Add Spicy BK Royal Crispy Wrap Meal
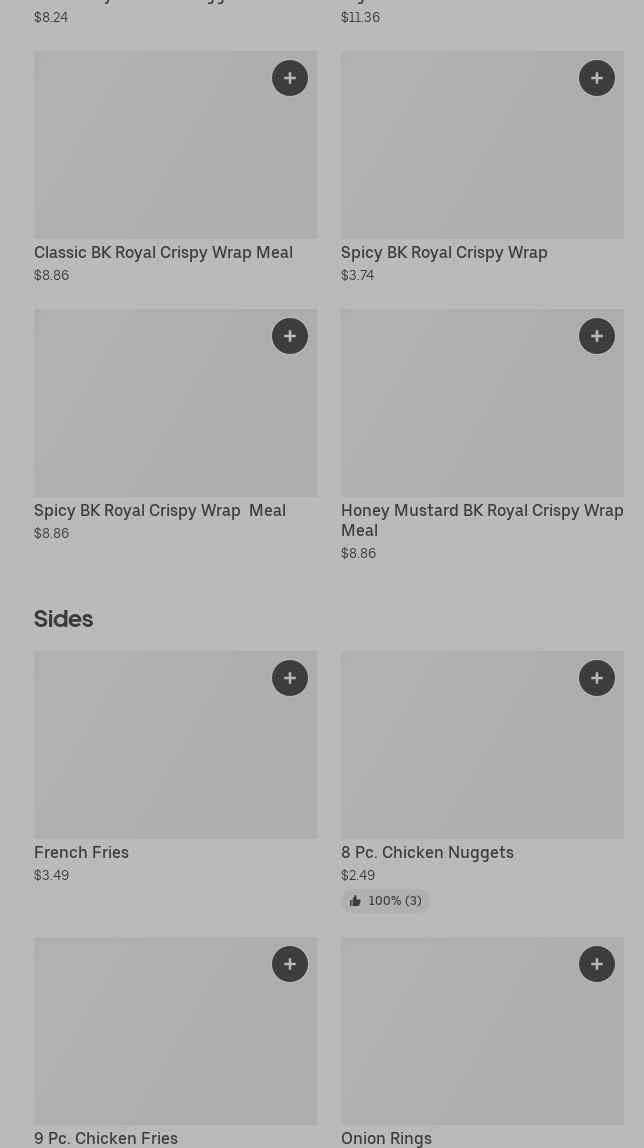Viewport: 644px width, 1148px height. click(x=290, y=336)
